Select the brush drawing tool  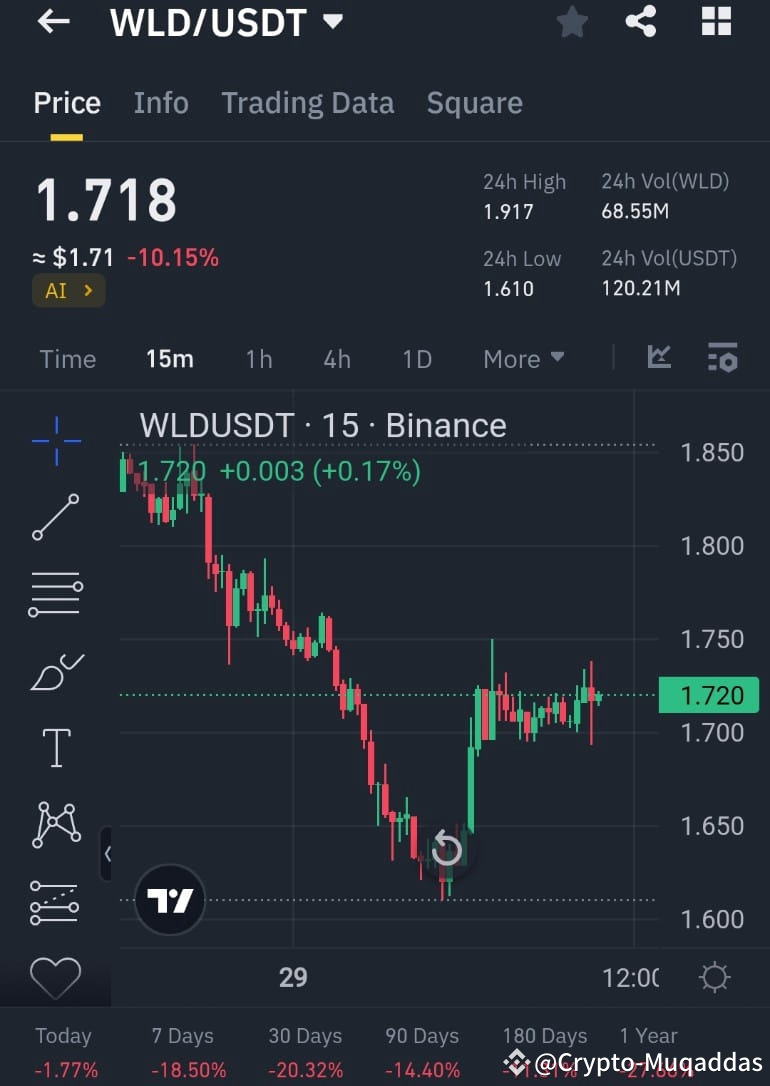(x=55, y=671)
